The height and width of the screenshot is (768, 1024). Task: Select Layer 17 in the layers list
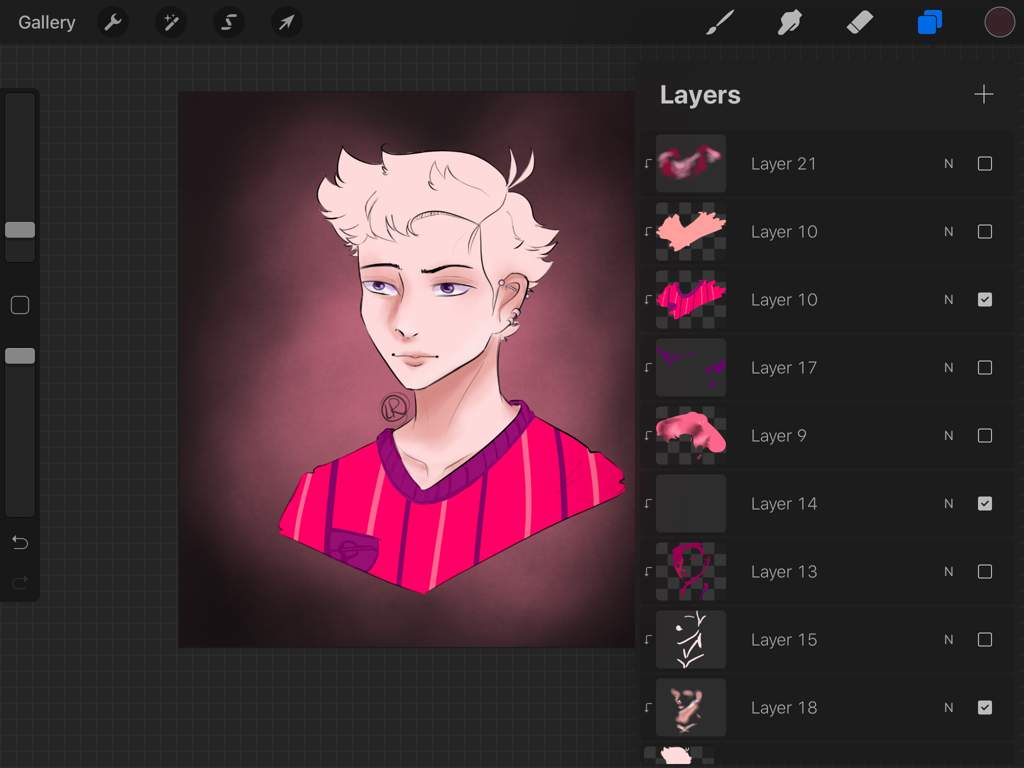(x=784, y=368)
